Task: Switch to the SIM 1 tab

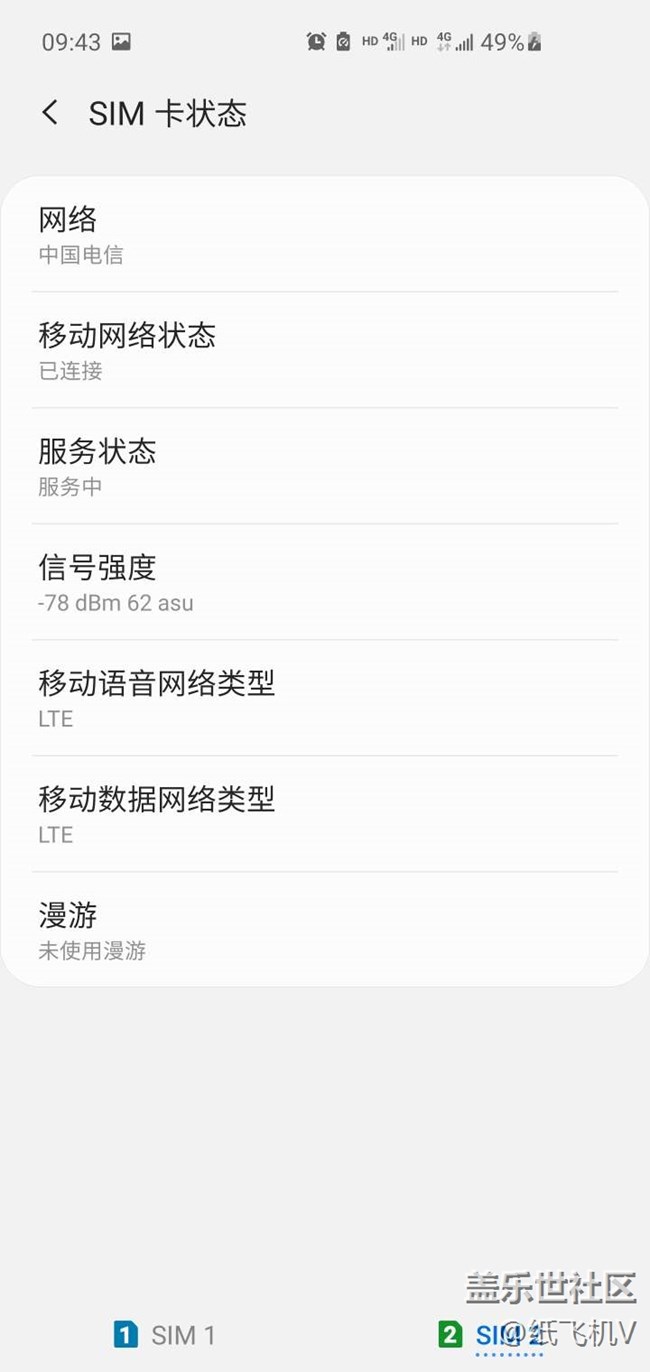Action: click(164, 1334)
